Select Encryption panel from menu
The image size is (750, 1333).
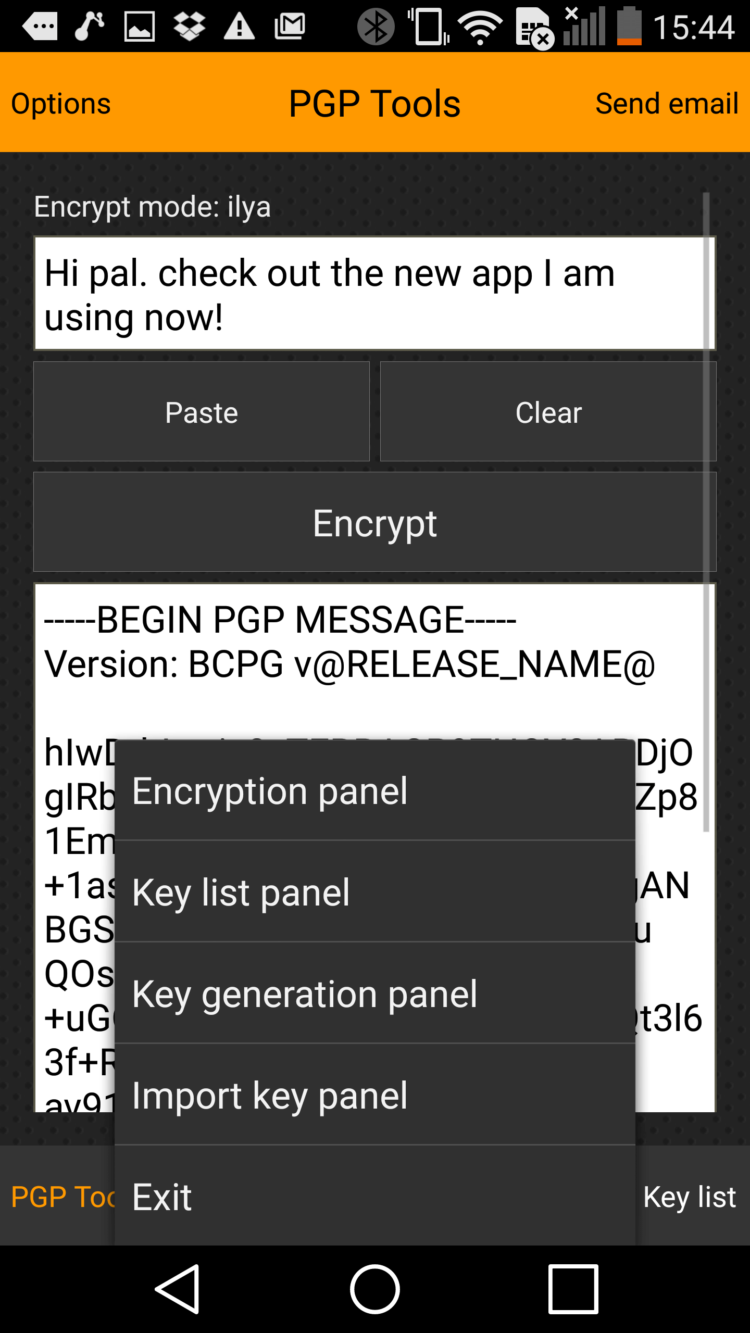pos(374,791)
